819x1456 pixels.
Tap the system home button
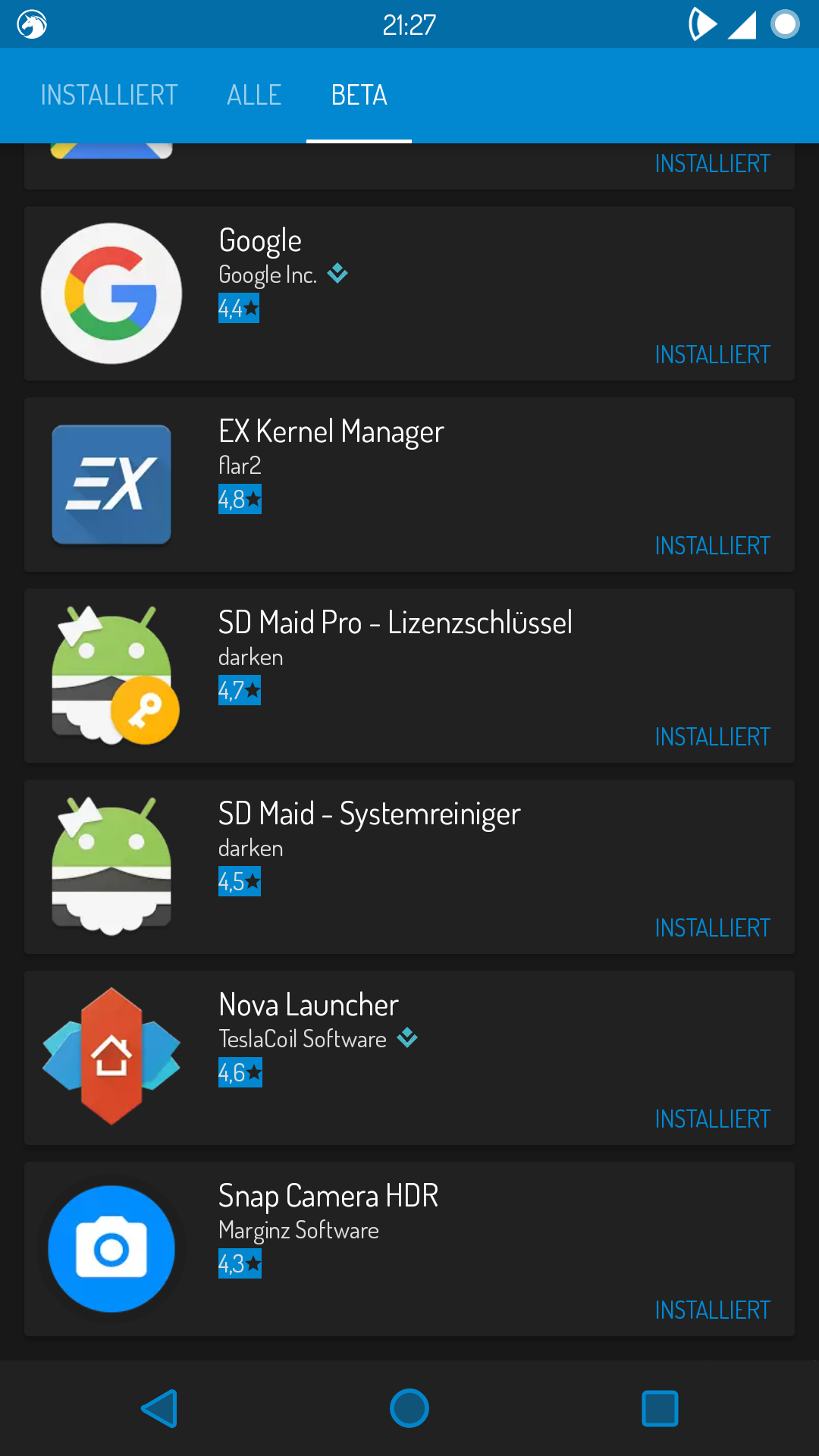coord(409,1408)
